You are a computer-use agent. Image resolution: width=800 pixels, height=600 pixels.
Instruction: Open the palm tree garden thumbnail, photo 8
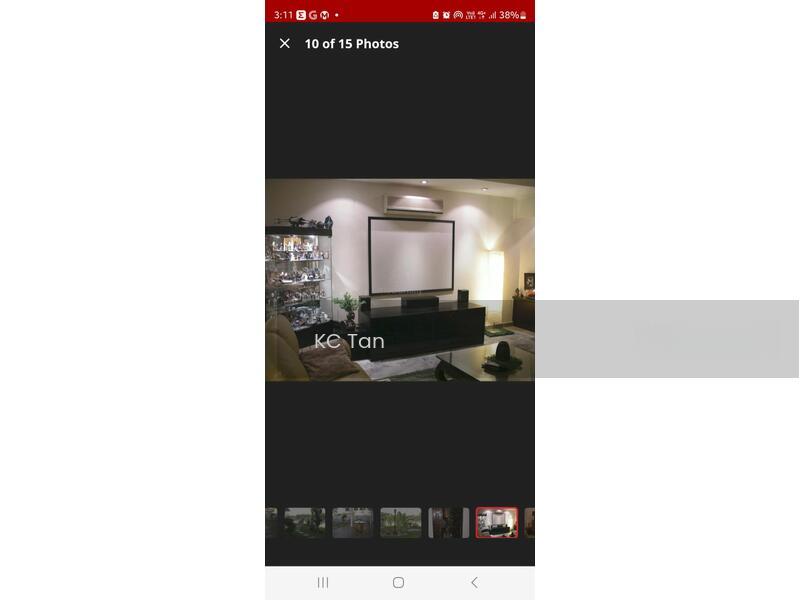pos(401,523)
